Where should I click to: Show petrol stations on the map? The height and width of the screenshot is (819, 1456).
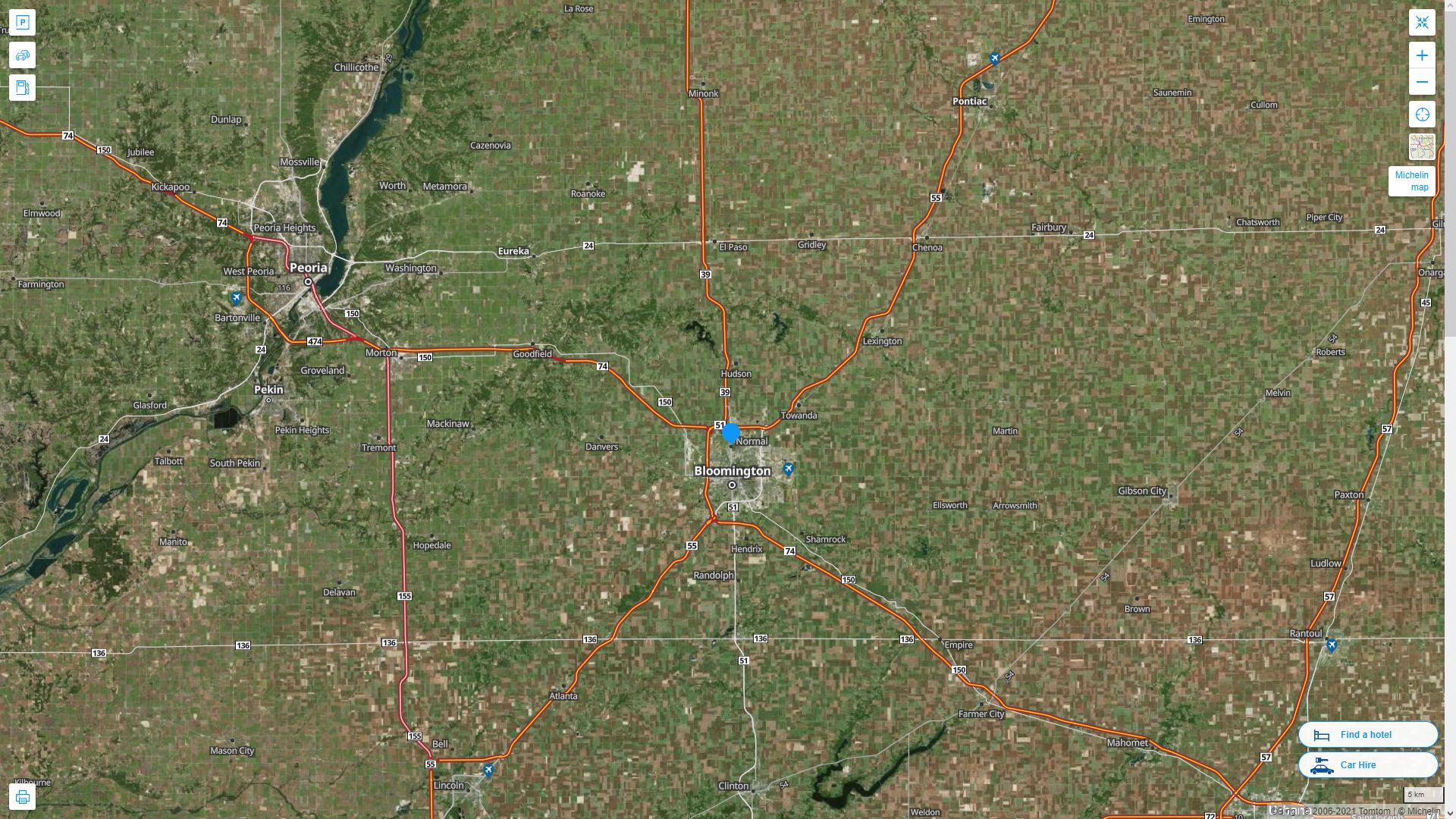[x=22, y=88]
